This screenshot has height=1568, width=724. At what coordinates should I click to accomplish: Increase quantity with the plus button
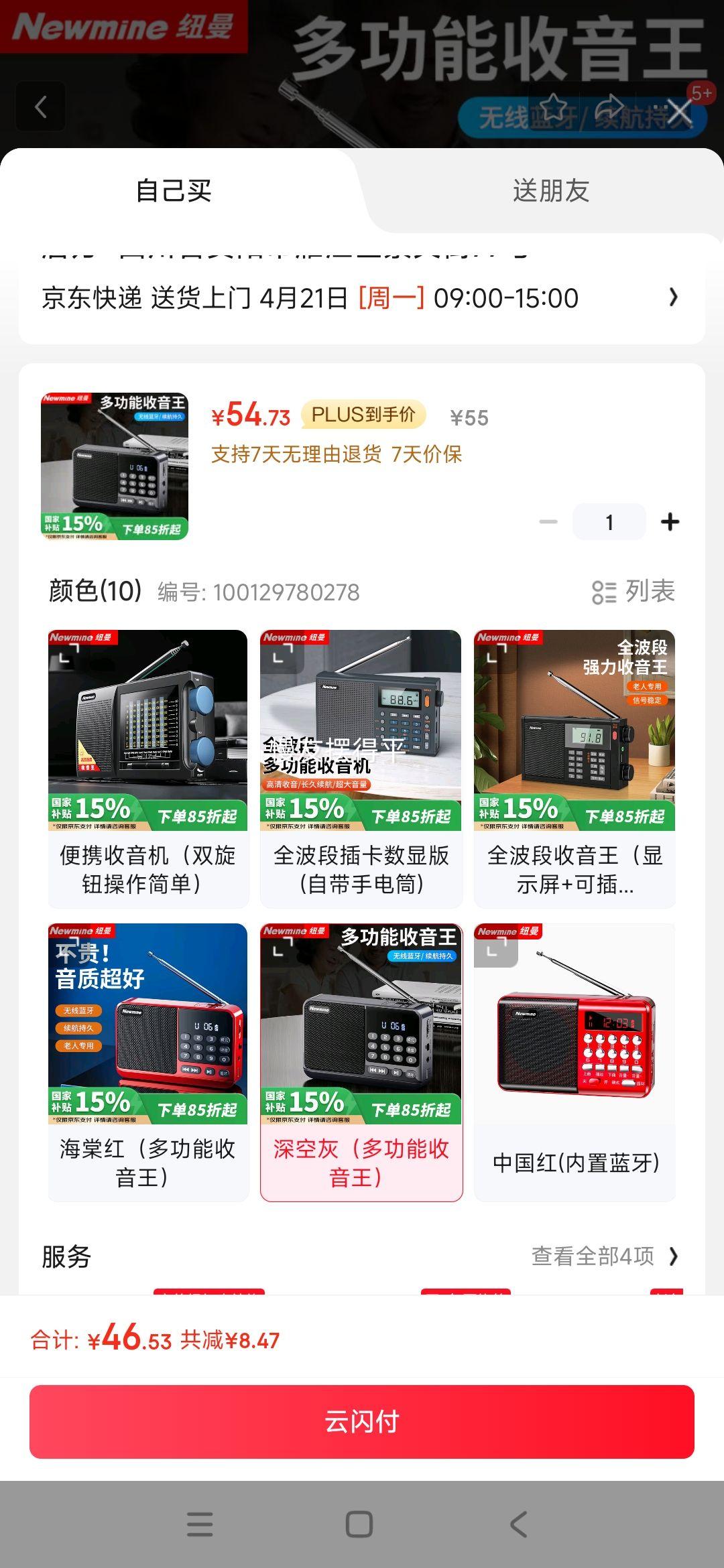pos(670,522)
